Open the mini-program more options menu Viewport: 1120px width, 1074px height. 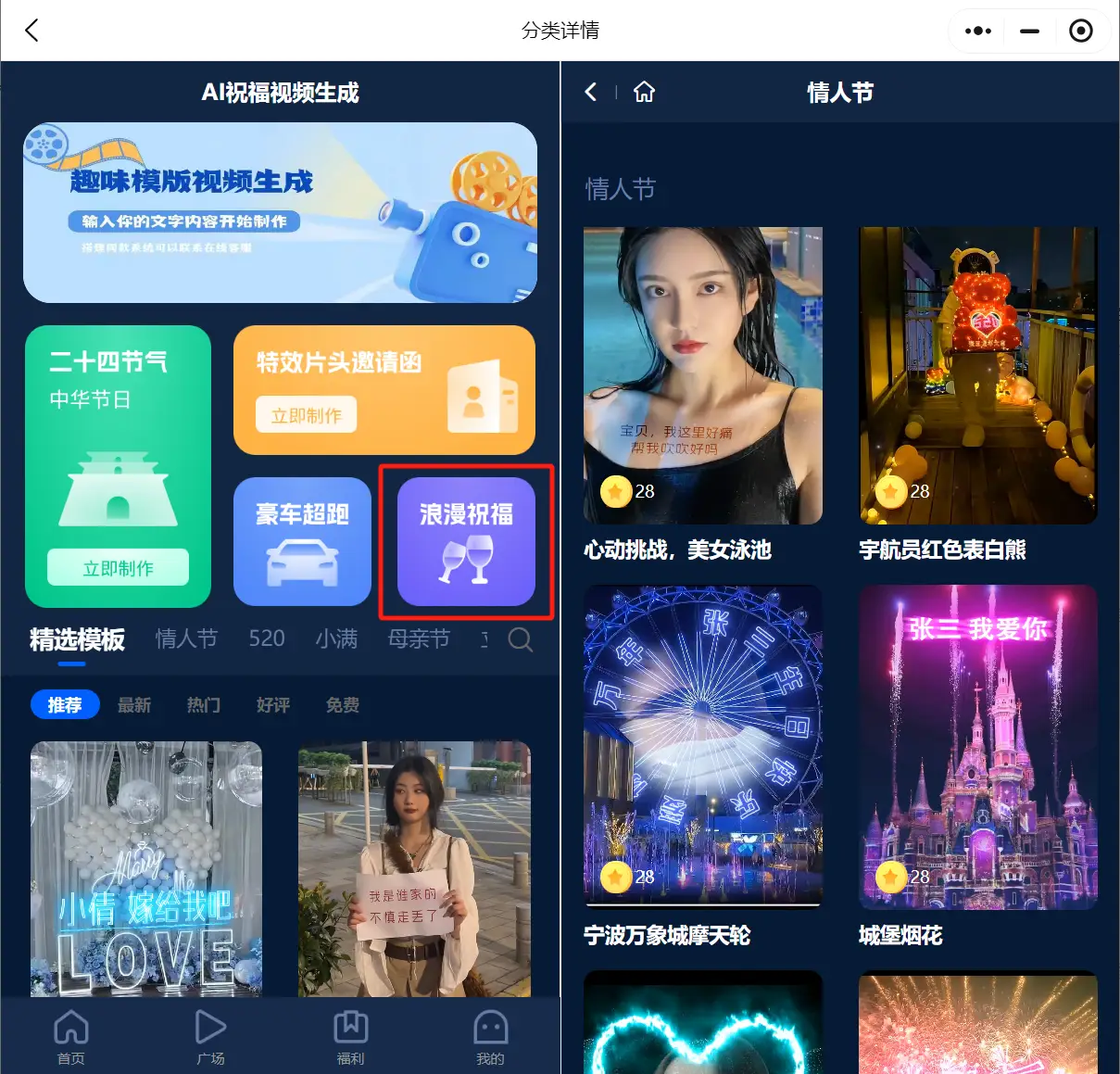(977, 31)
